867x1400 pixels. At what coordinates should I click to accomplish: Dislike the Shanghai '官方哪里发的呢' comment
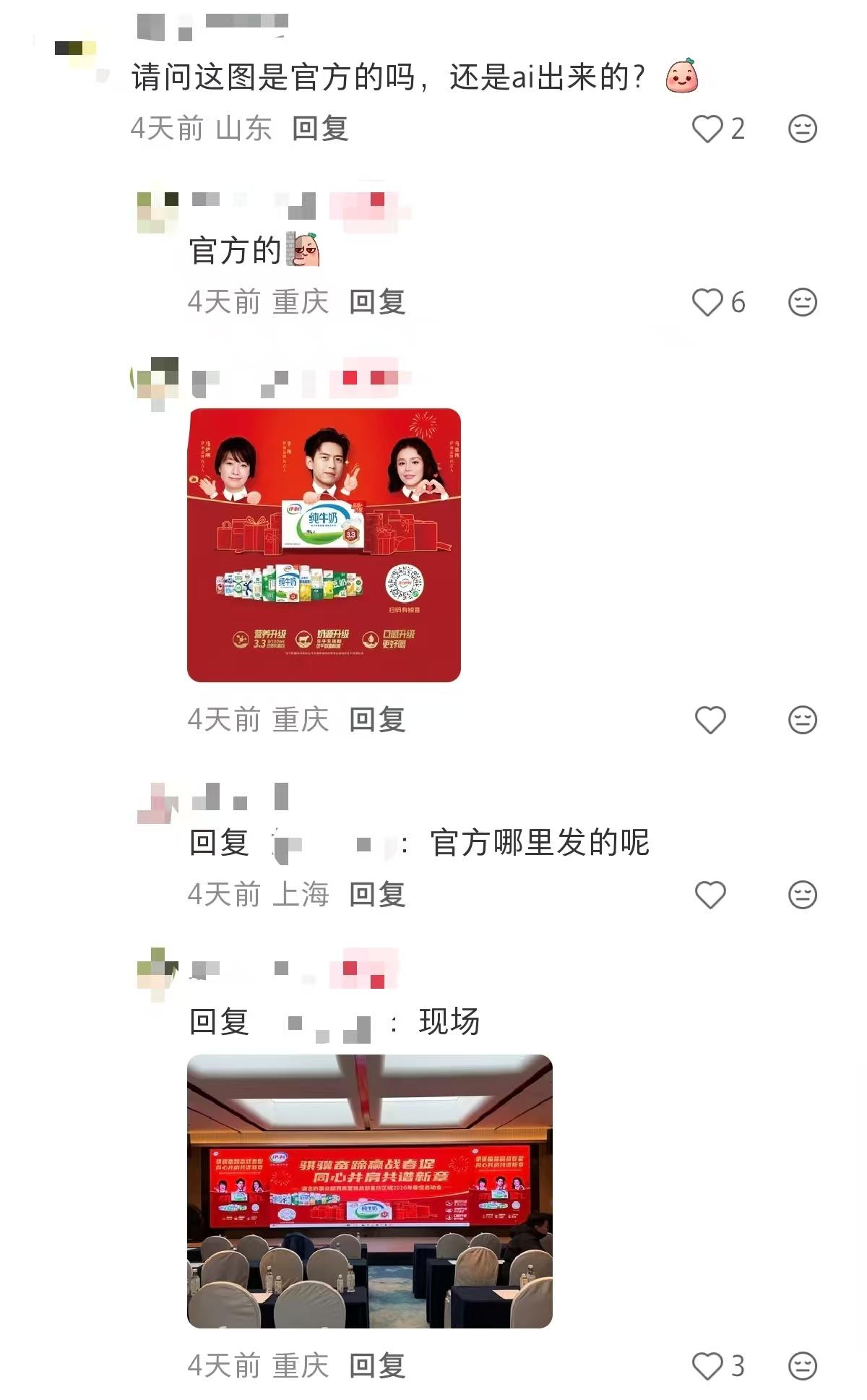click(x=802, y=895)
